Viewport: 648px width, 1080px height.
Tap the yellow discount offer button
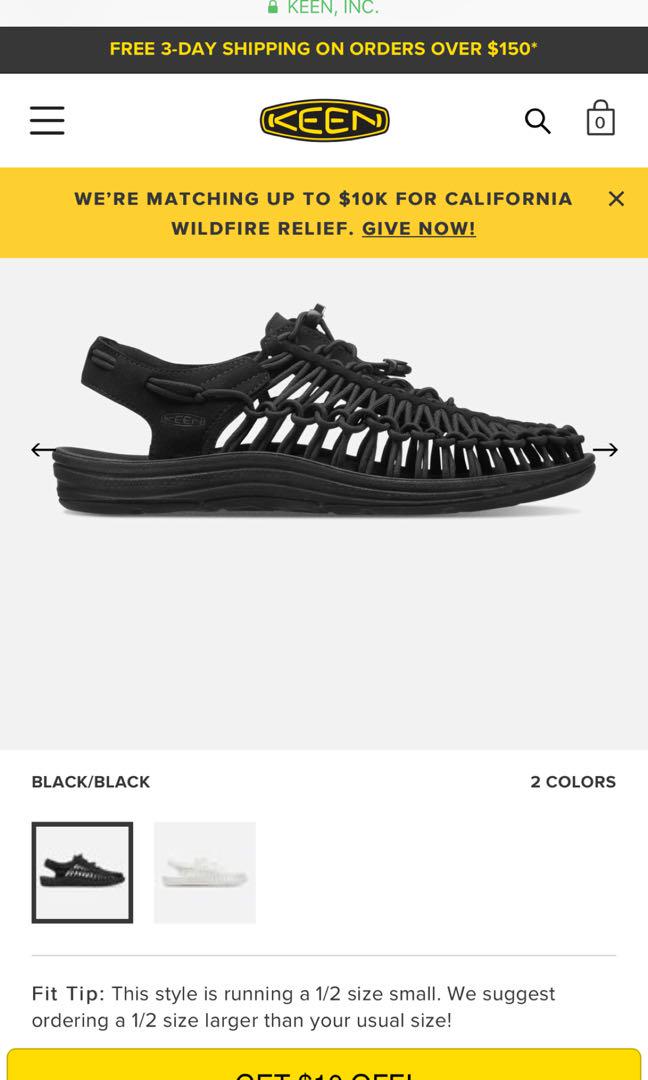(324, 1066)
